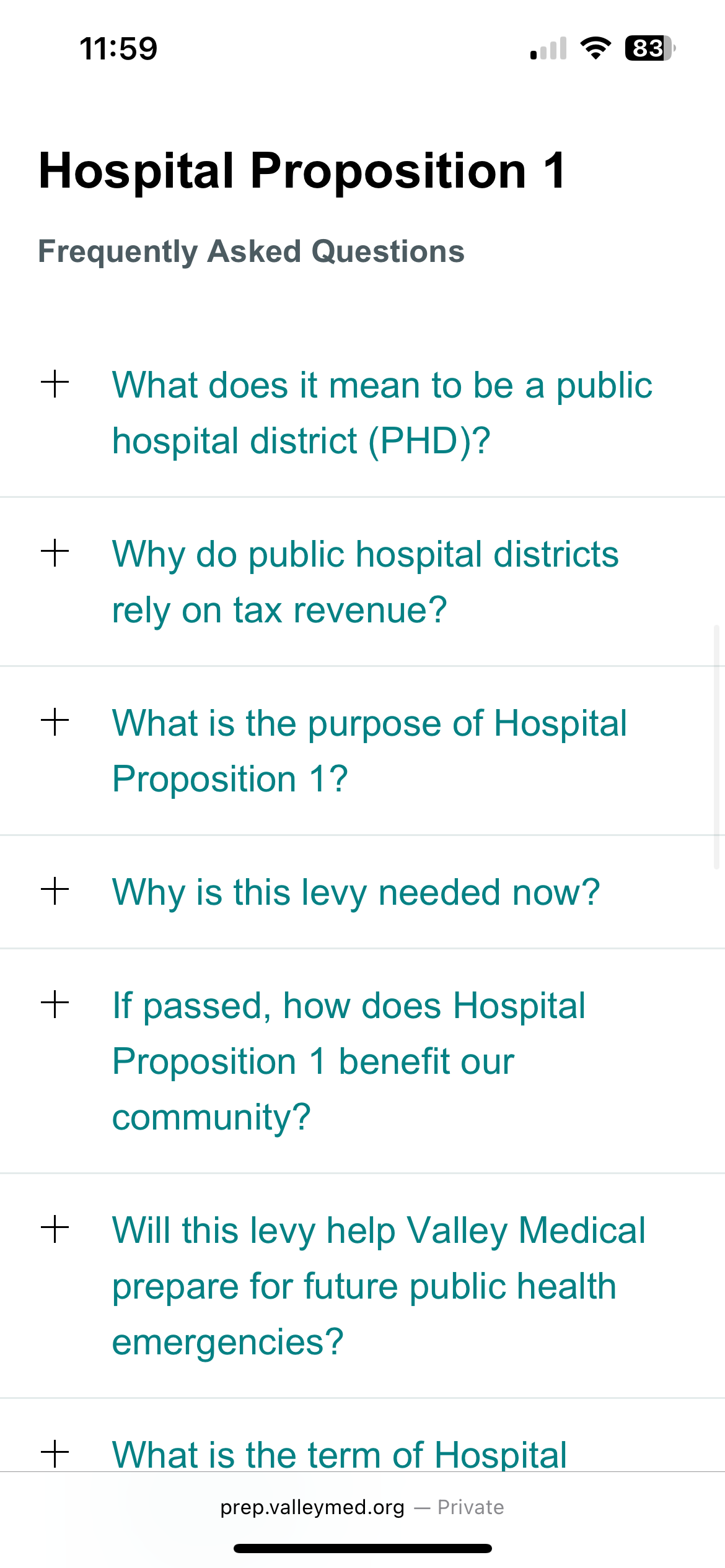Show how Proposition 1 benefits our community

(x=348, y=1060)
